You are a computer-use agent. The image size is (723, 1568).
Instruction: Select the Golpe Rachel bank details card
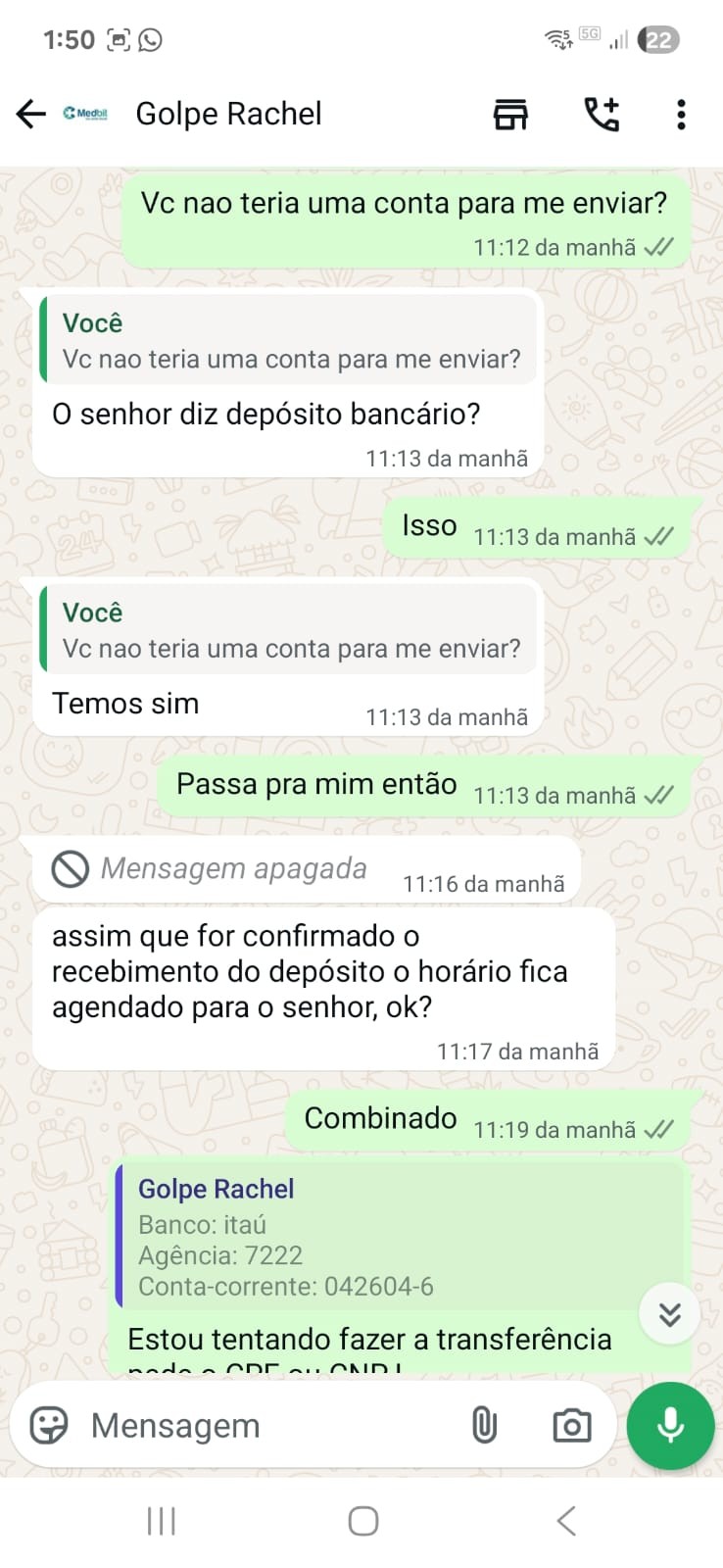[x=392, y=1237]
